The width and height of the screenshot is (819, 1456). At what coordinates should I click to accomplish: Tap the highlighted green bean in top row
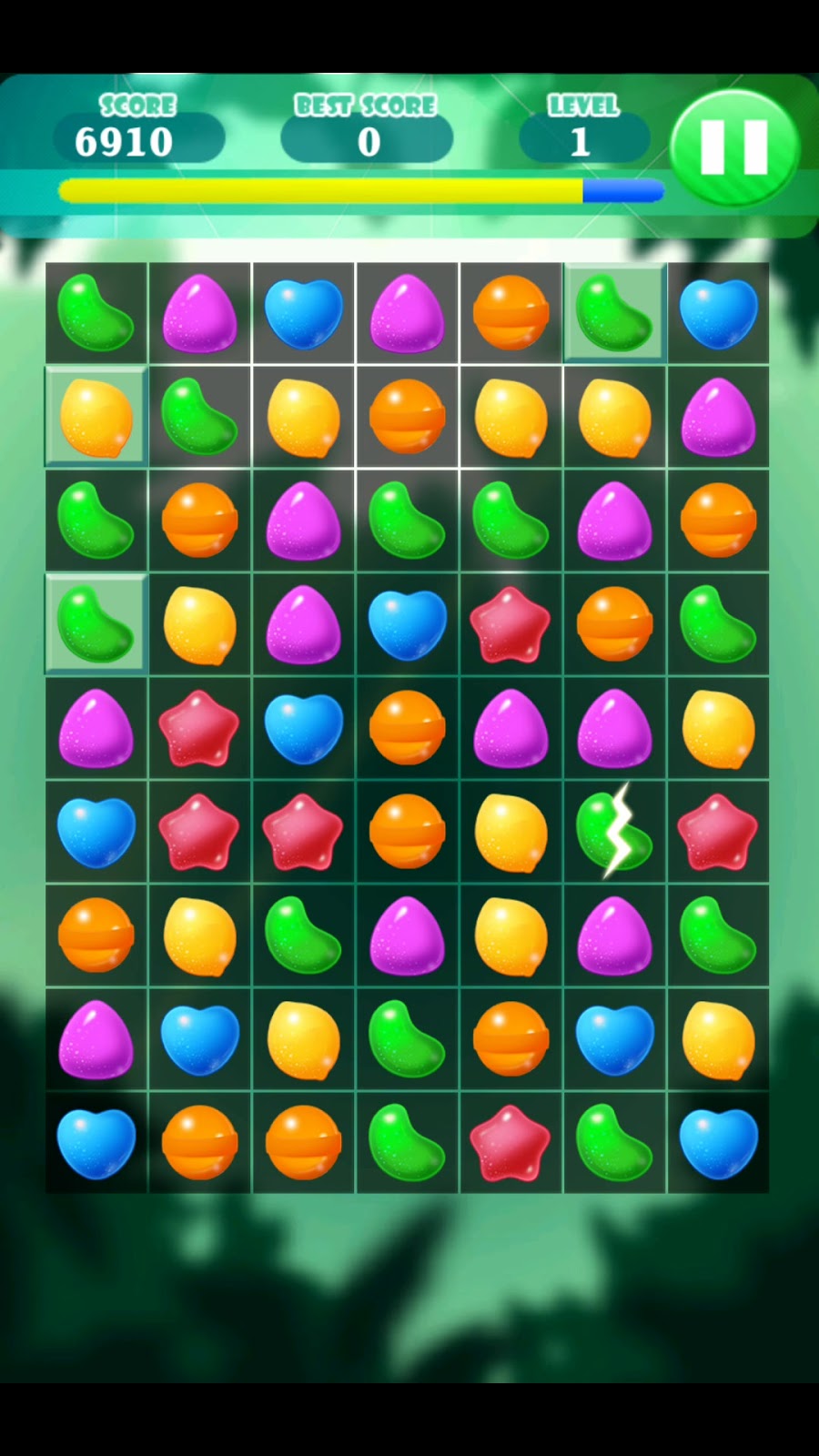point(614,312)
